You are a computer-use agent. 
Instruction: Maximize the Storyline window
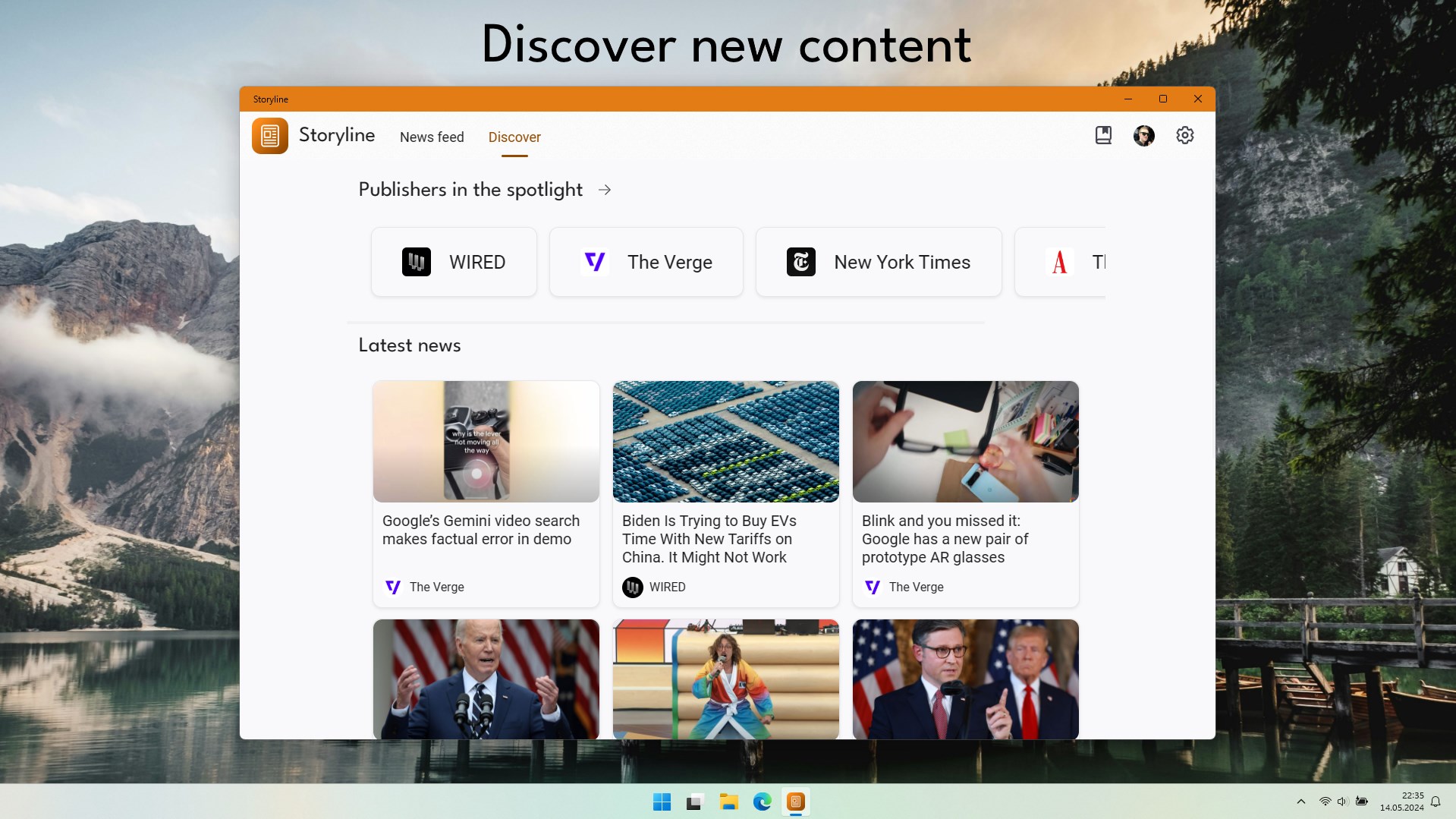tap(1162, 99)
